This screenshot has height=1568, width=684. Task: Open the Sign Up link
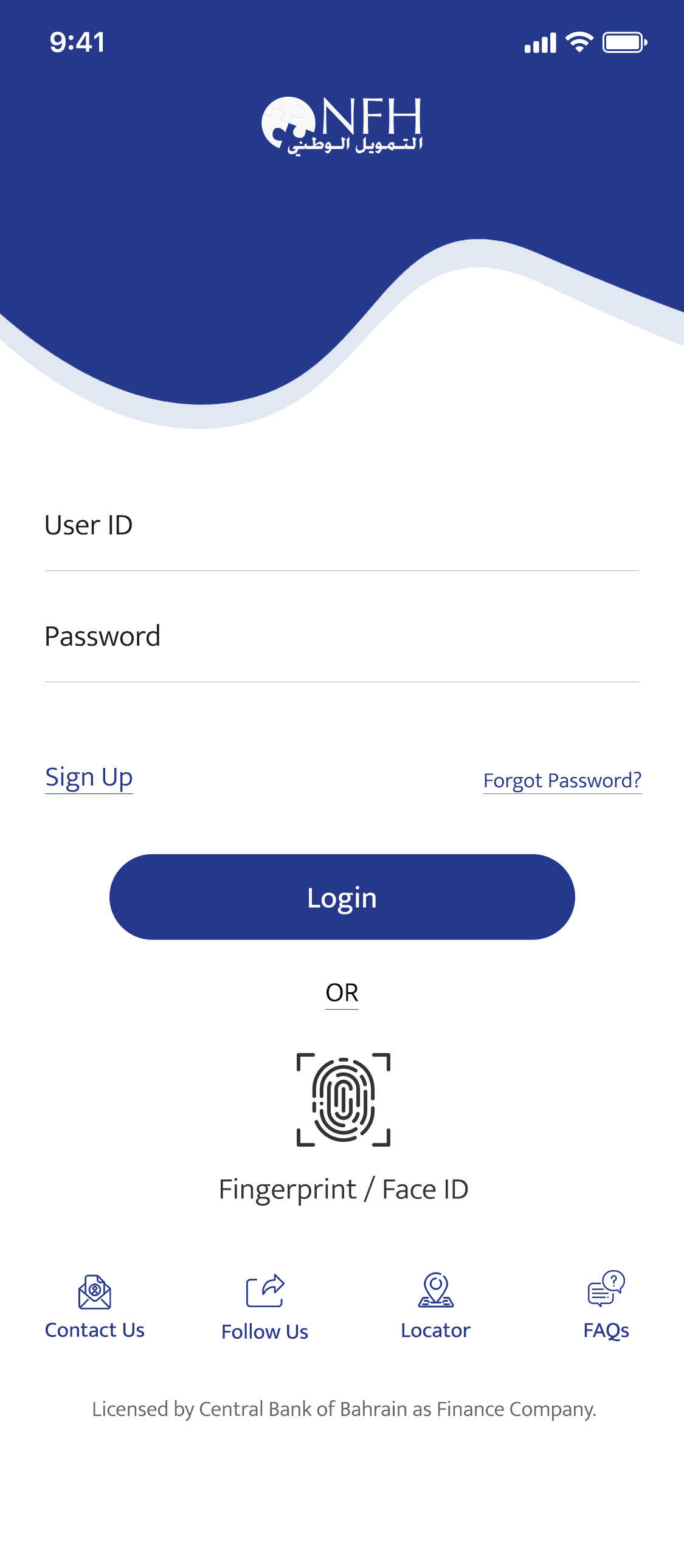click(x=89, y=778)
